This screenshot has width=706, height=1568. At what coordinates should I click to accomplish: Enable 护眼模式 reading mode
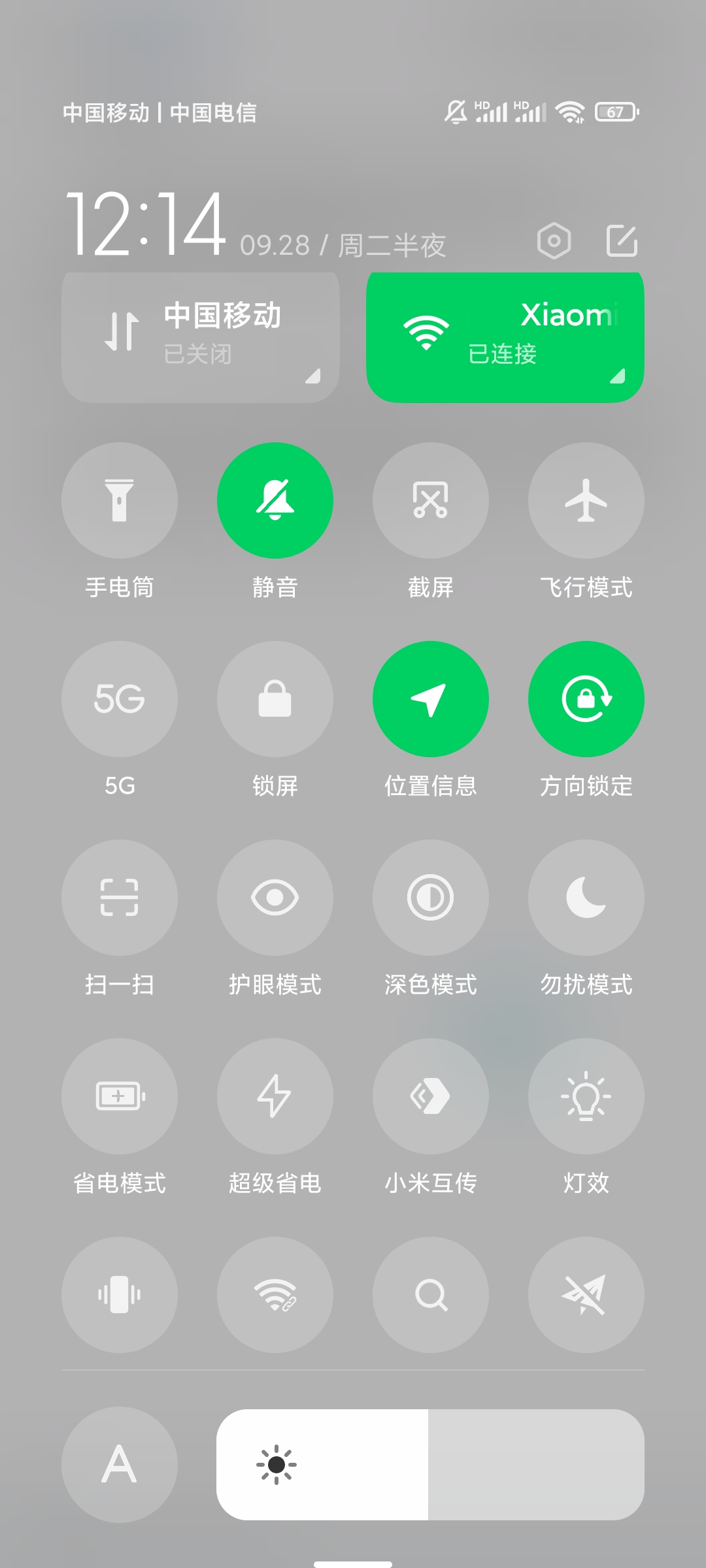[x=275, y=898]
